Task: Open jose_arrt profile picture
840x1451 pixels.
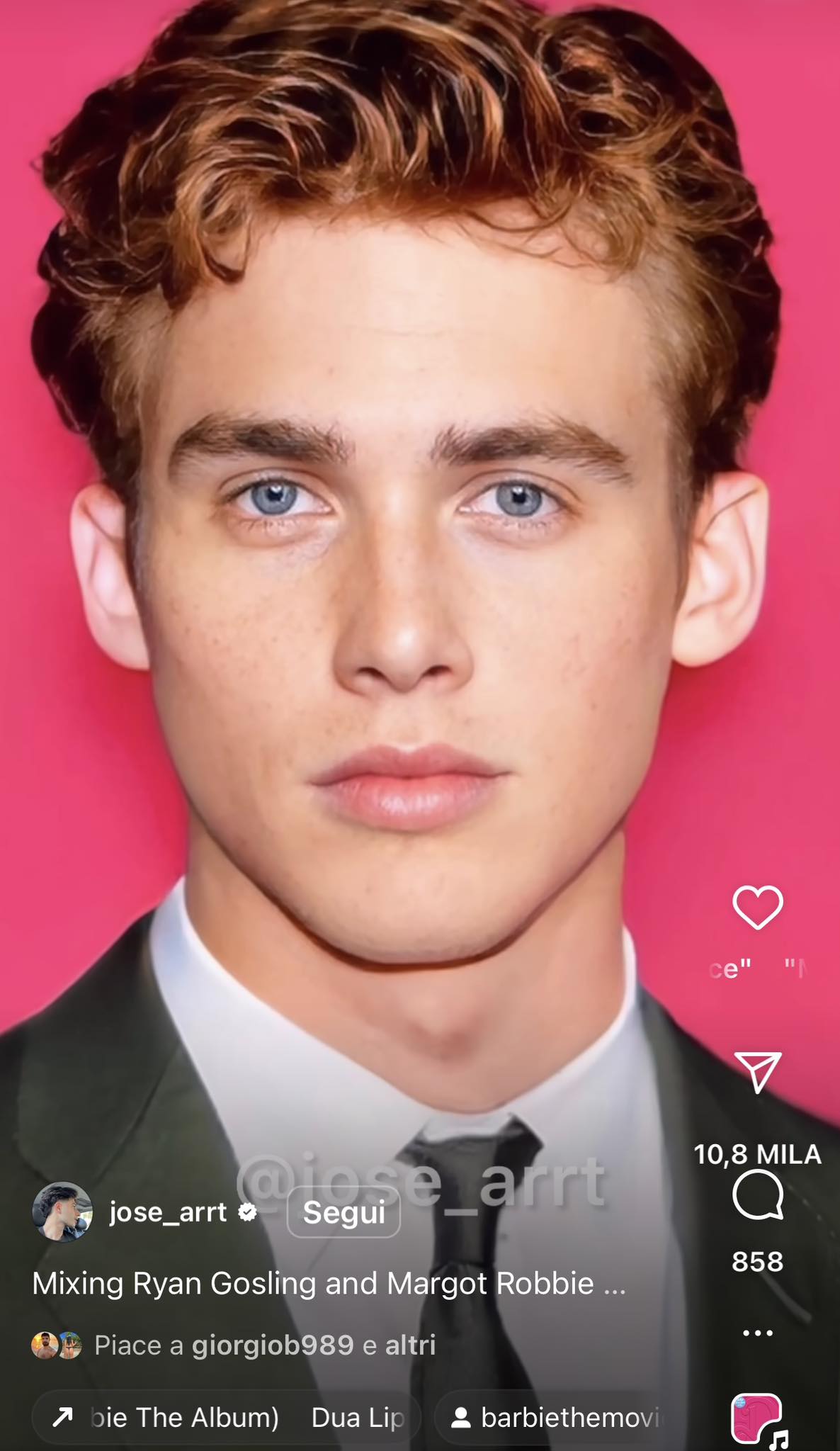Action: [62, 1212]
